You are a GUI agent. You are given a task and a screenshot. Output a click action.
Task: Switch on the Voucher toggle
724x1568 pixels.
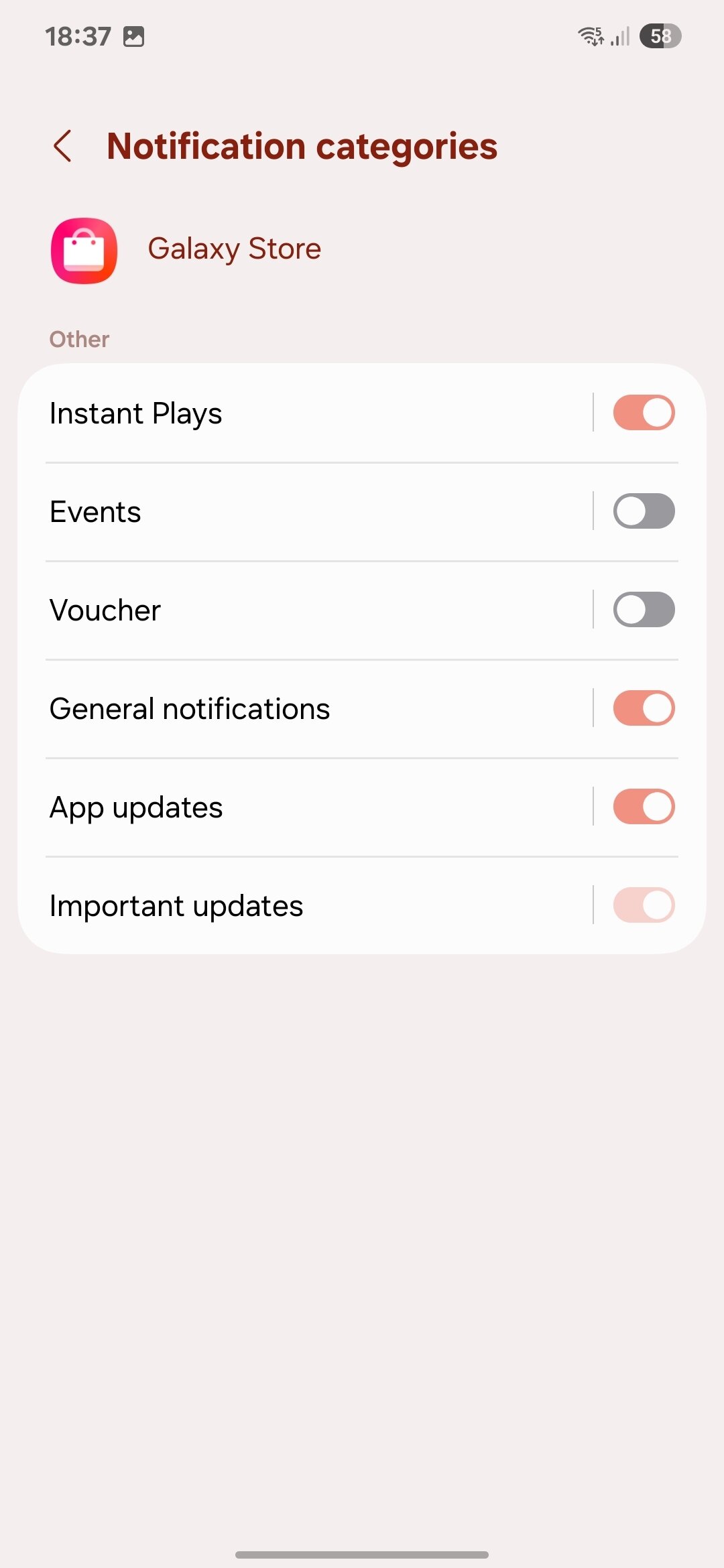(x=644, y=610)
